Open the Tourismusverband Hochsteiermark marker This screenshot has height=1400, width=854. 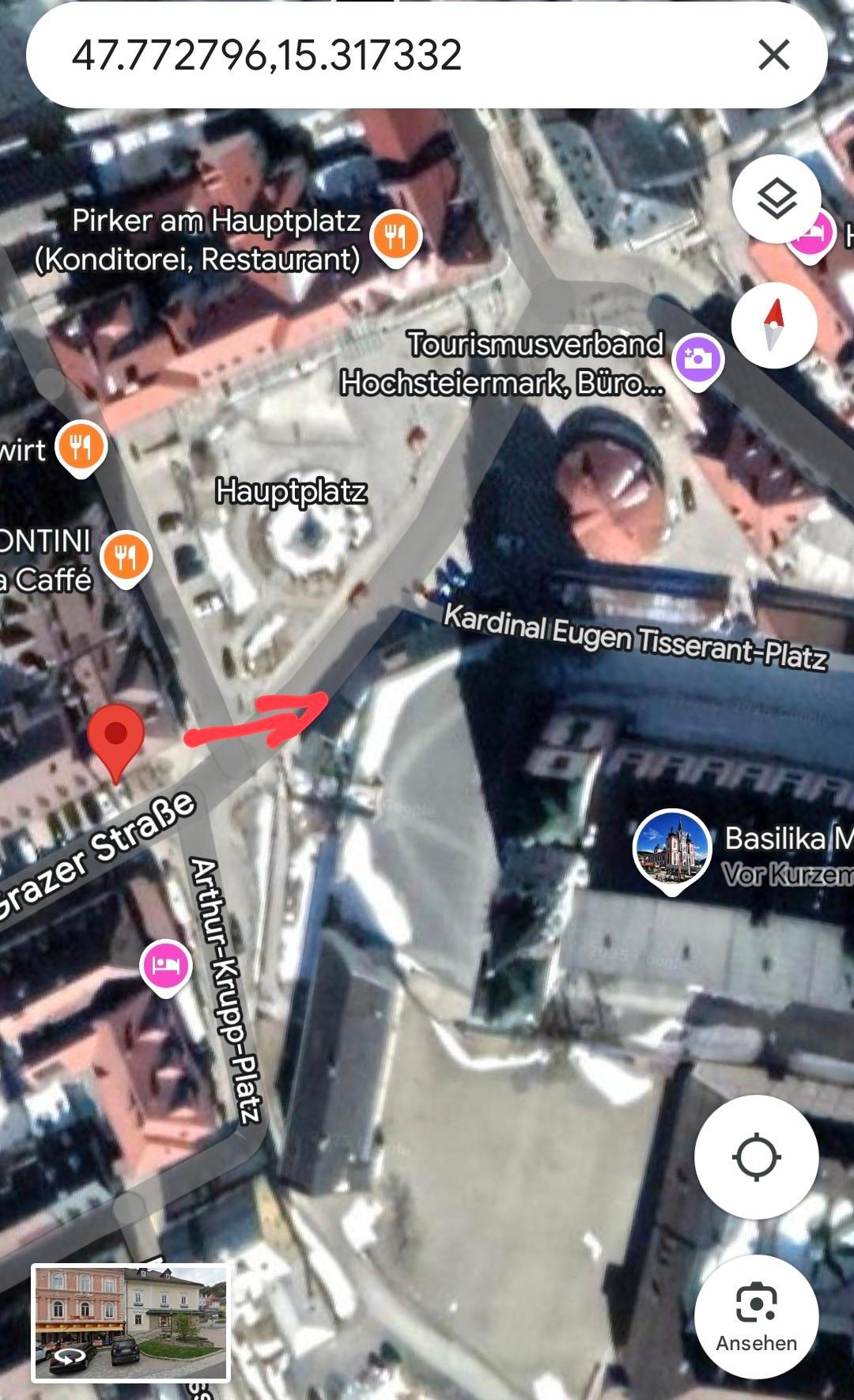pyautogui.click(x=697, y=358)
